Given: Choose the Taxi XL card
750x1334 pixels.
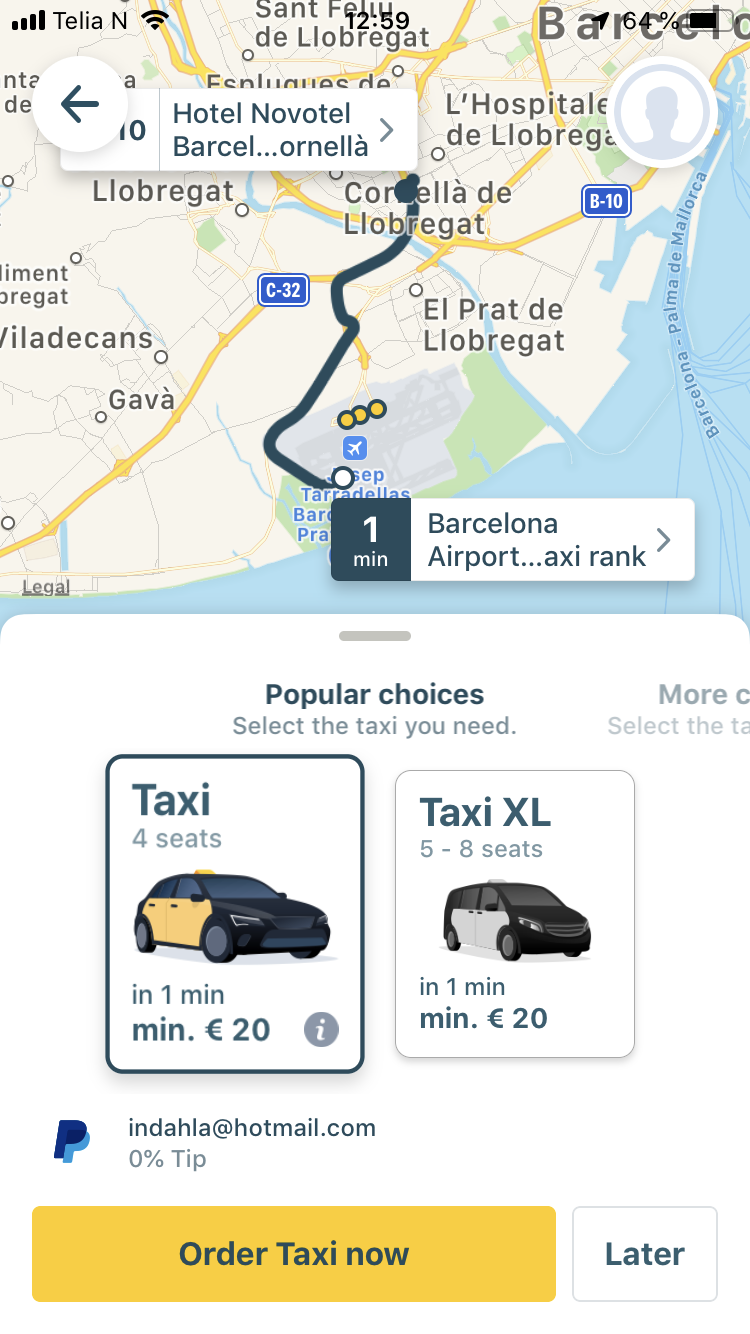Looking at the screenshot, I should [515, 914].
